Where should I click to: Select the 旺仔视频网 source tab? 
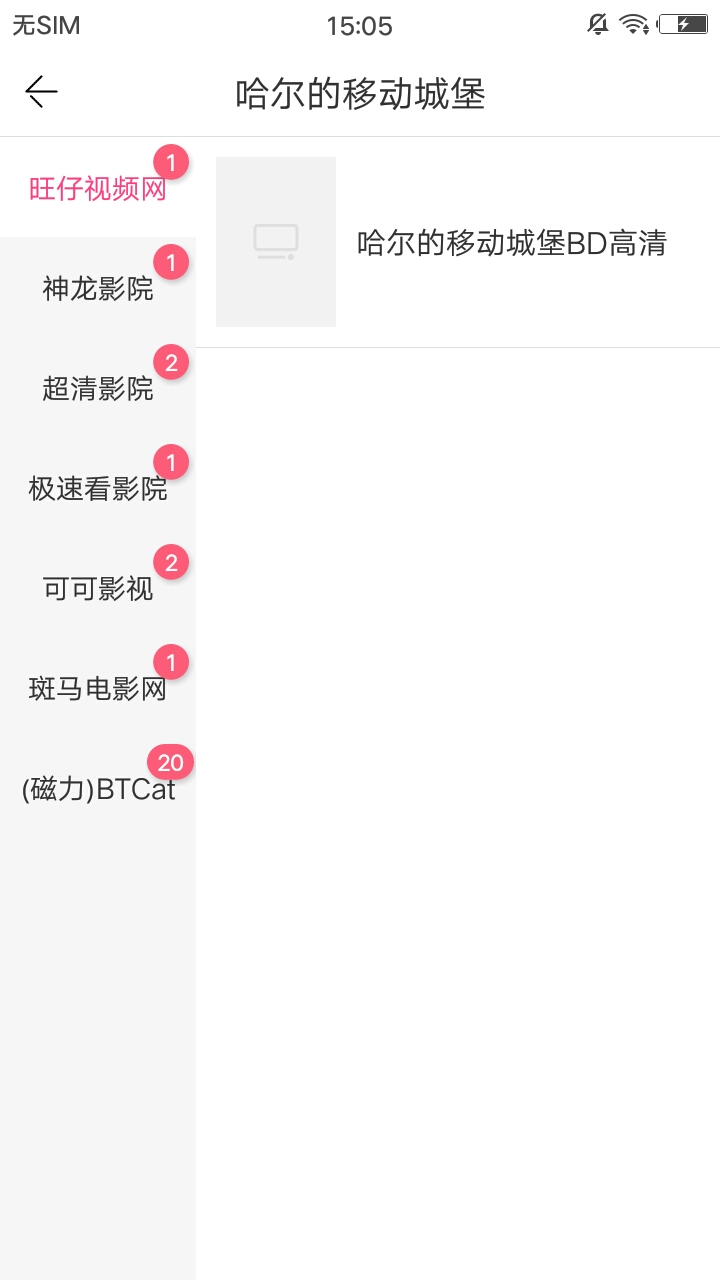click(x=98, y=188)
